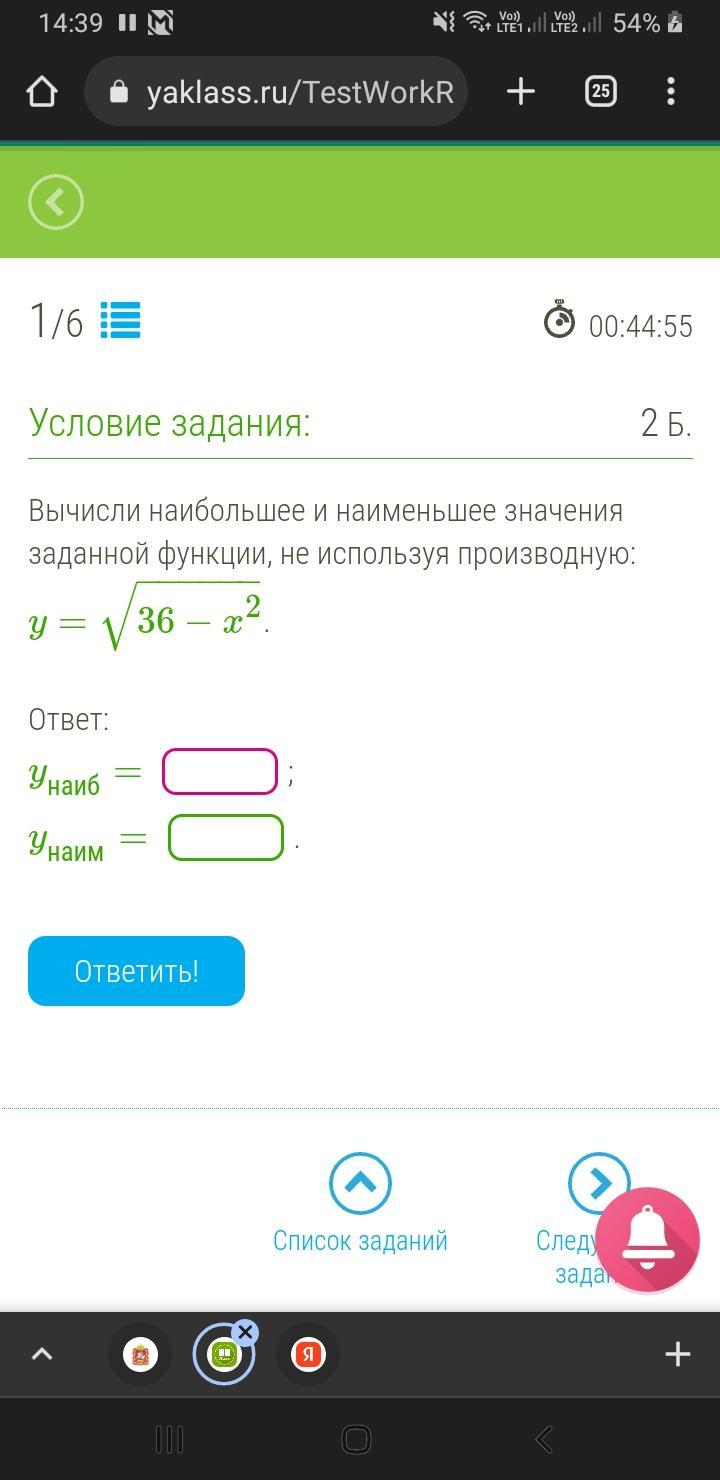Submit with the Ответить! button
The width and height of the screenshot is (720, 1480).
point(136,971)
